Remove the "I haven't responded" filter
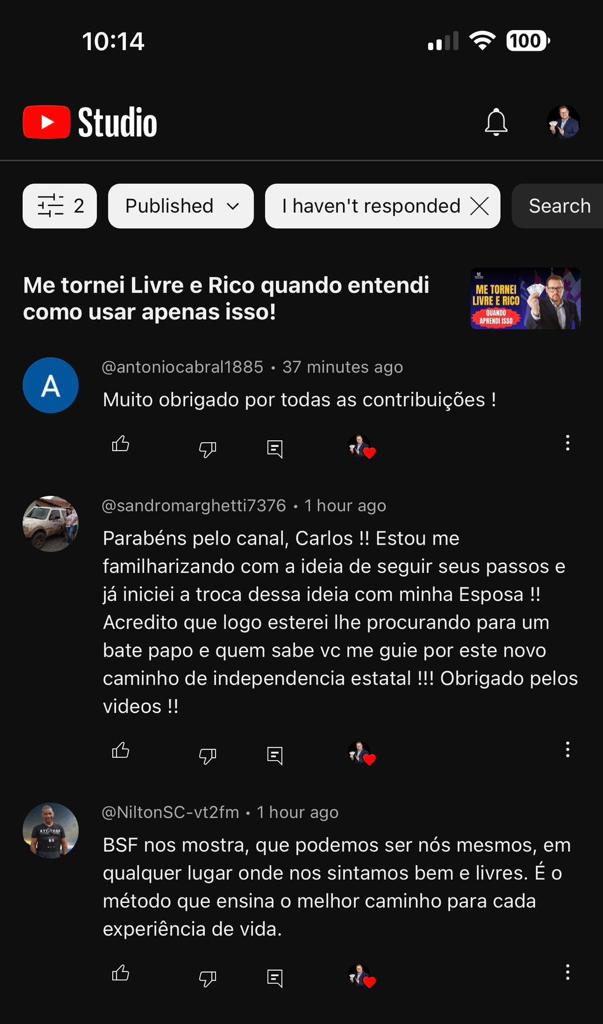 (x=480, y=206)
